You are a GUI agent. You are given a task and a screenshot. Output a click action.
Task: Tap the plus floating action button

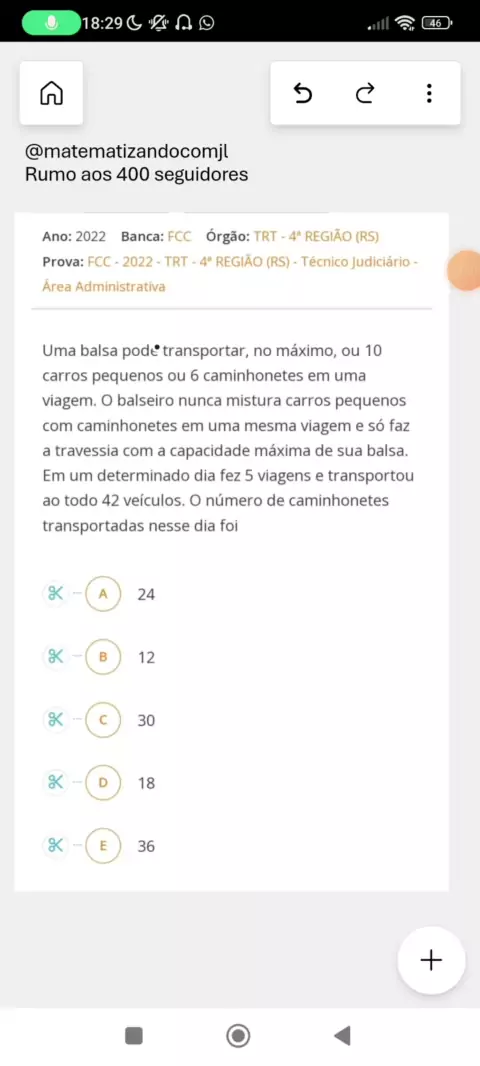click(x=431, y=960)
